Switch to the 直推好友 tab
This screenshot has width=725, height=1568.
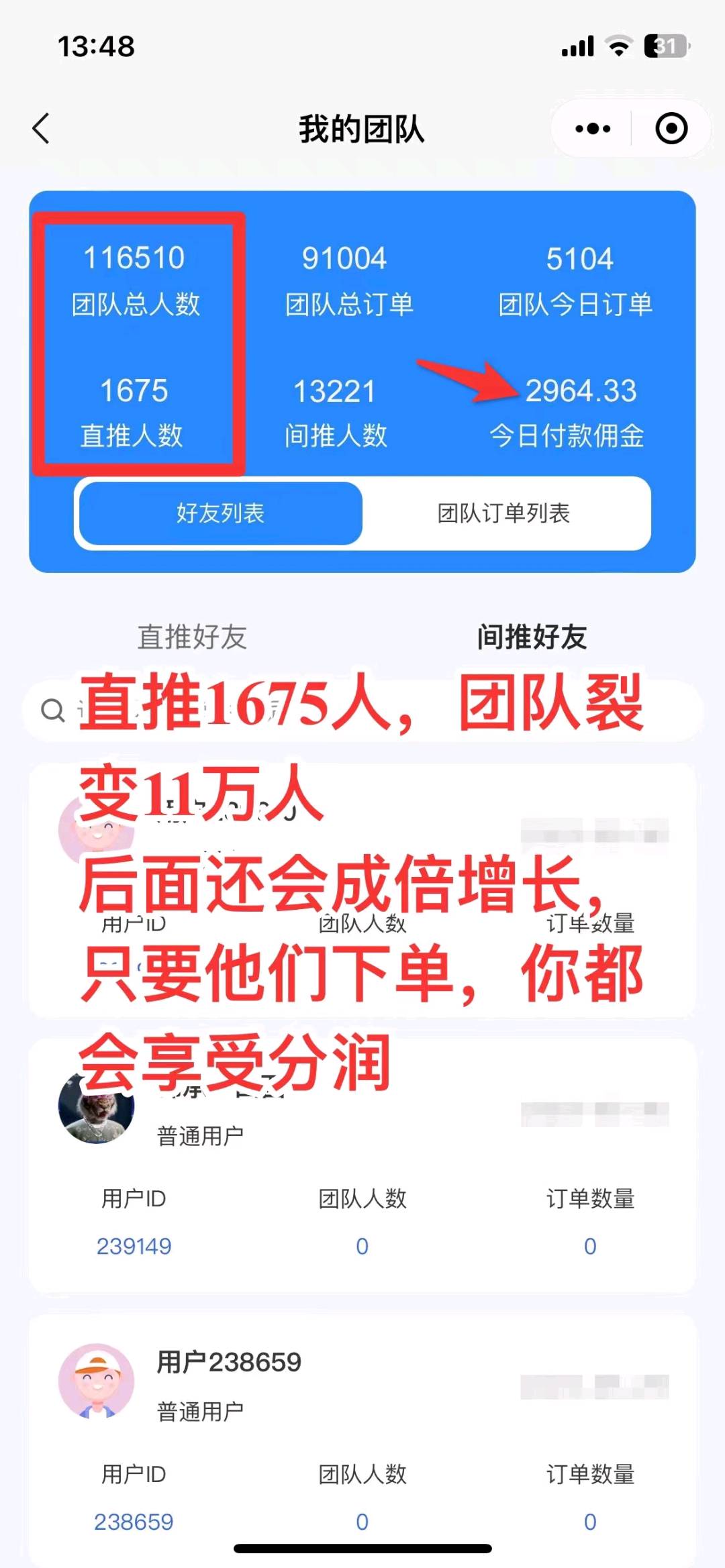pyautogui.click(x=192, y=637)
